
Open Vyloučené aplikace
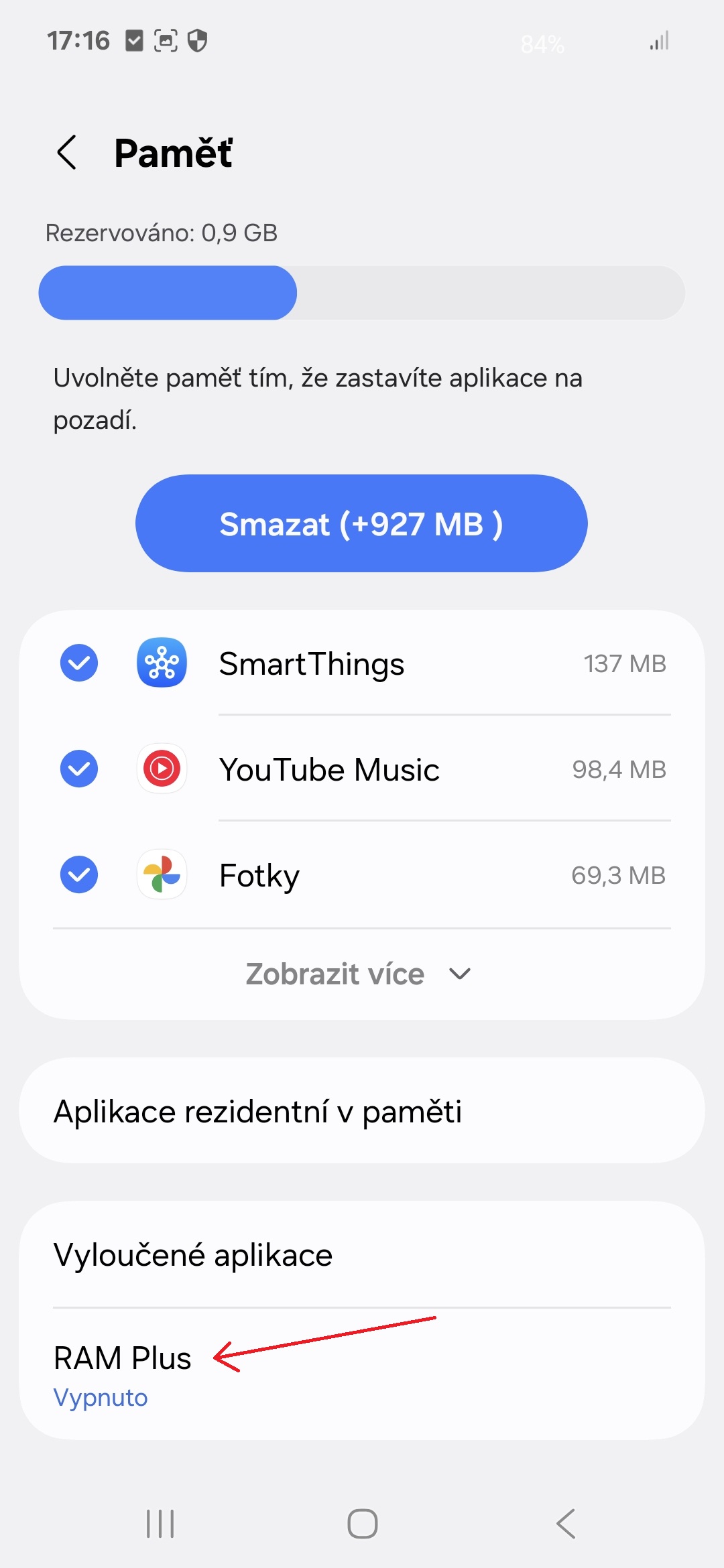click(x=362, y=1254)
